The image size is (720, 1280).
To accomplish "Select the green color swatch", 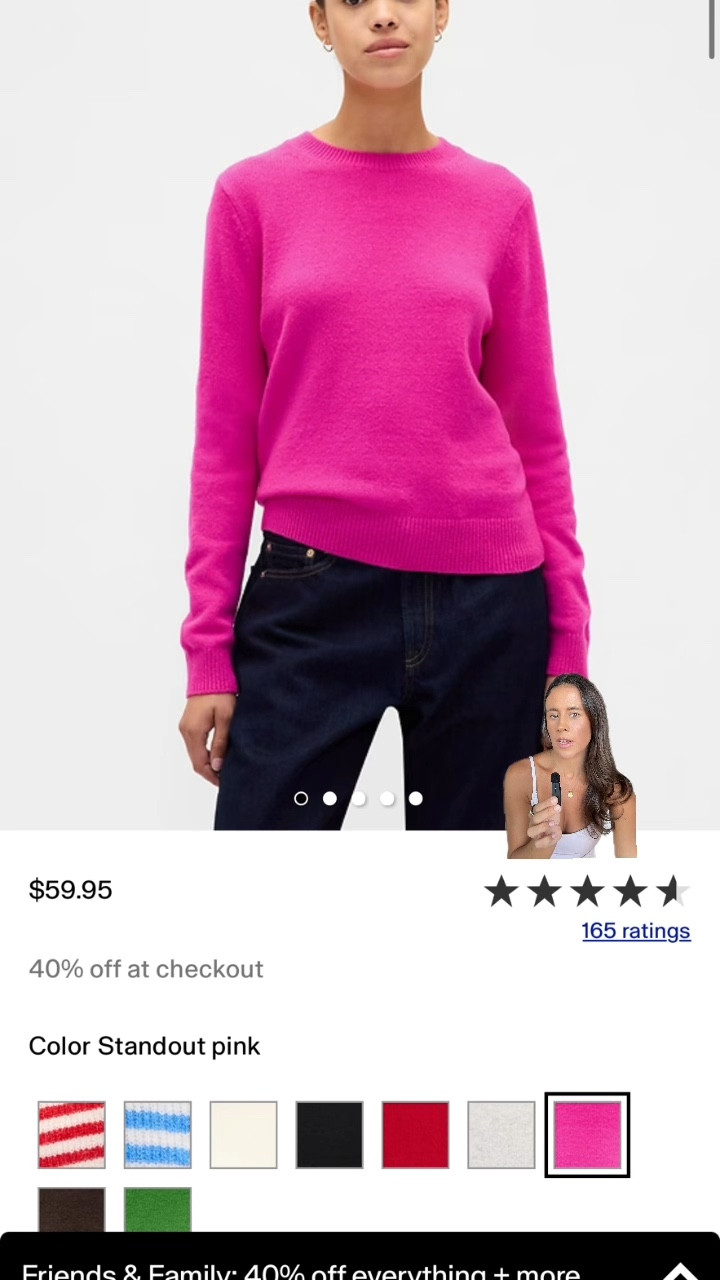I will point(157,1213).
